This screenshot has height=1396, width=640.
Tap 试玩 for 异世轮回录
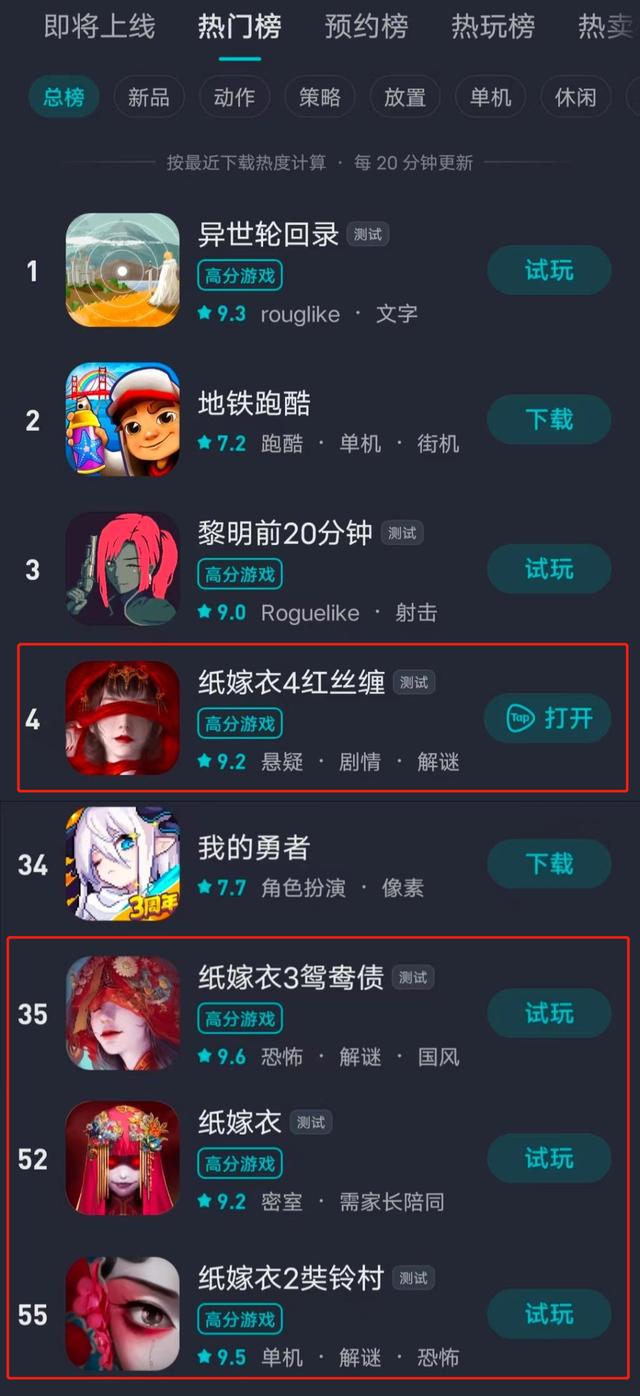[549, 270]
